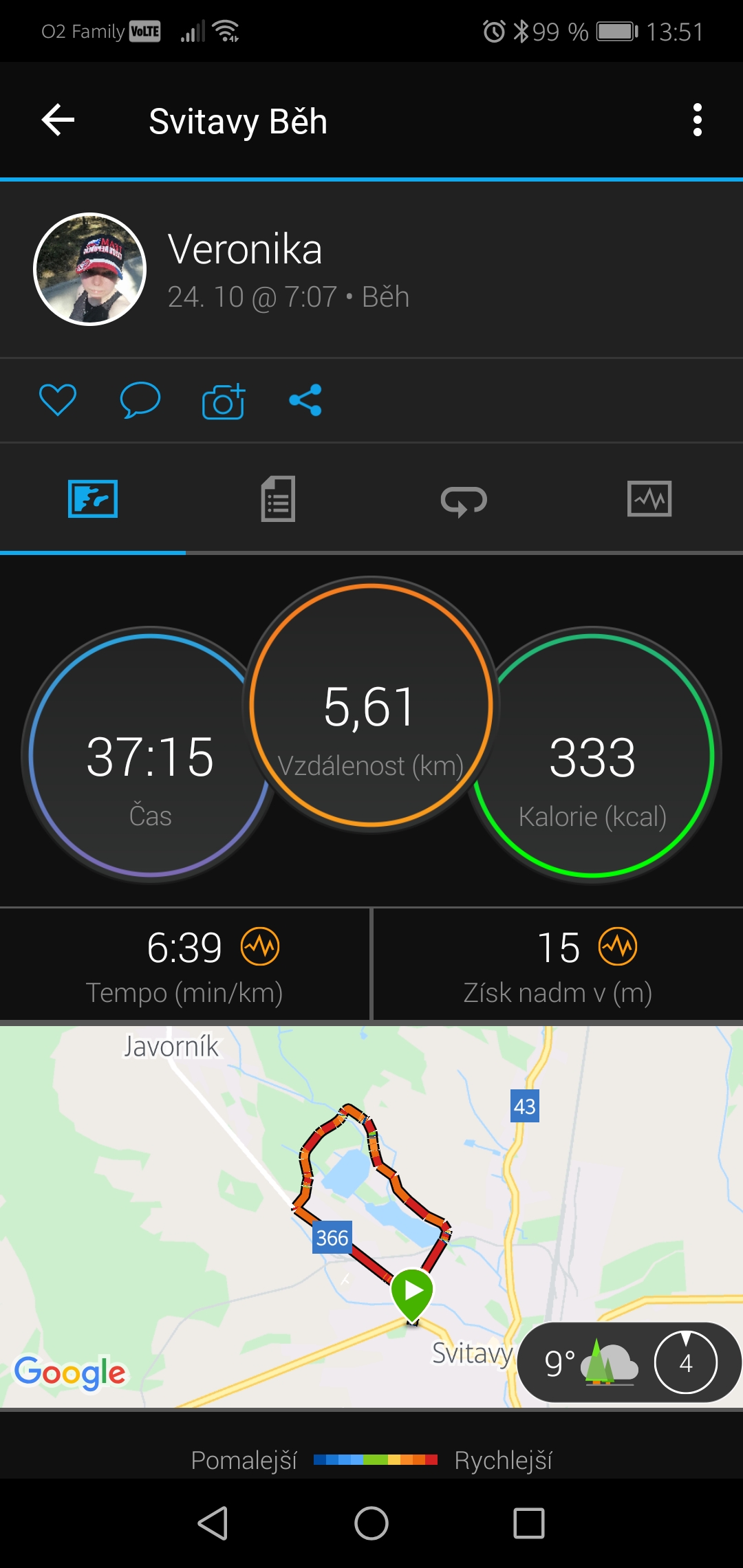The width and height of the screenshot is (743, 1568).
Task: Switch to the stats list tab
Action: (x=278, y=499)
